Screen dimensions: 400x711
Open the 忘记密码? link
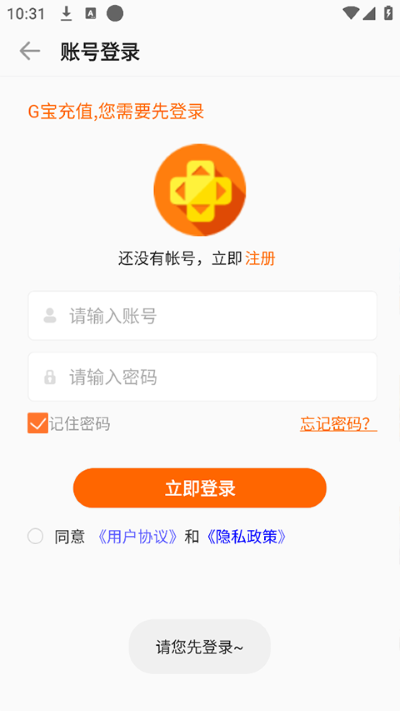(x=338, y=424)
